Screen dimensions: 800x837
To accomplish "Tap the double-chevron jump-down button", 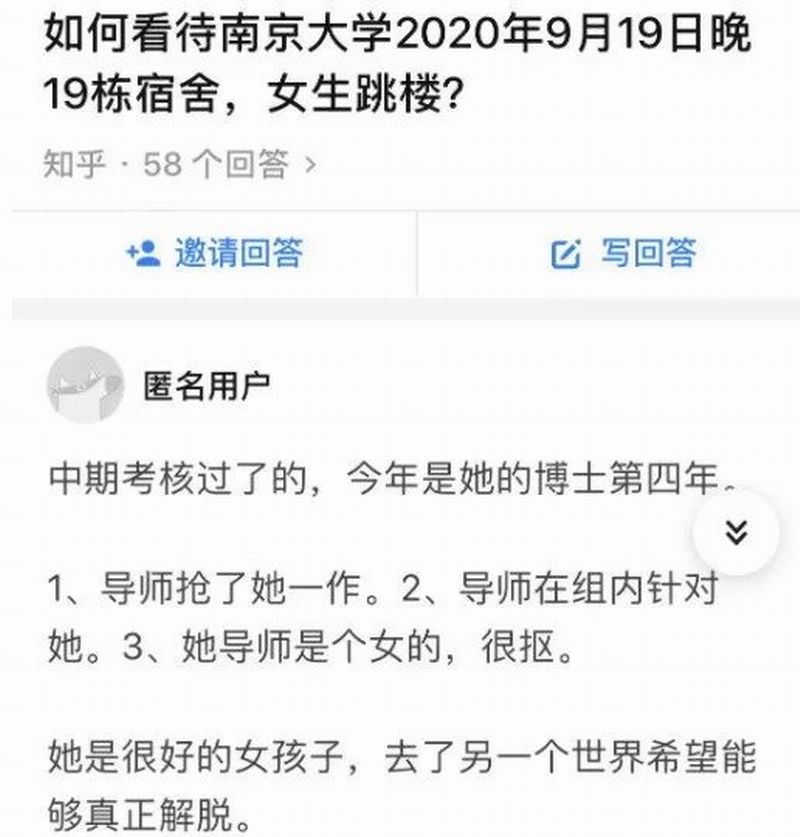I will click(x=736, y=532).
